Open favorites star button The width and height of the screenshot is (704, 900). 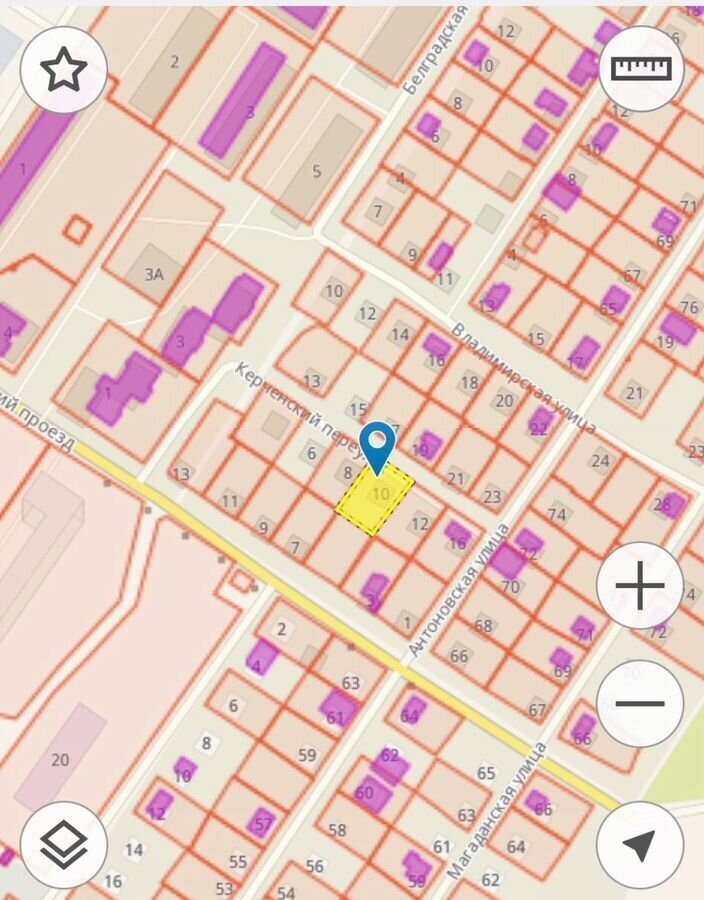64,70
